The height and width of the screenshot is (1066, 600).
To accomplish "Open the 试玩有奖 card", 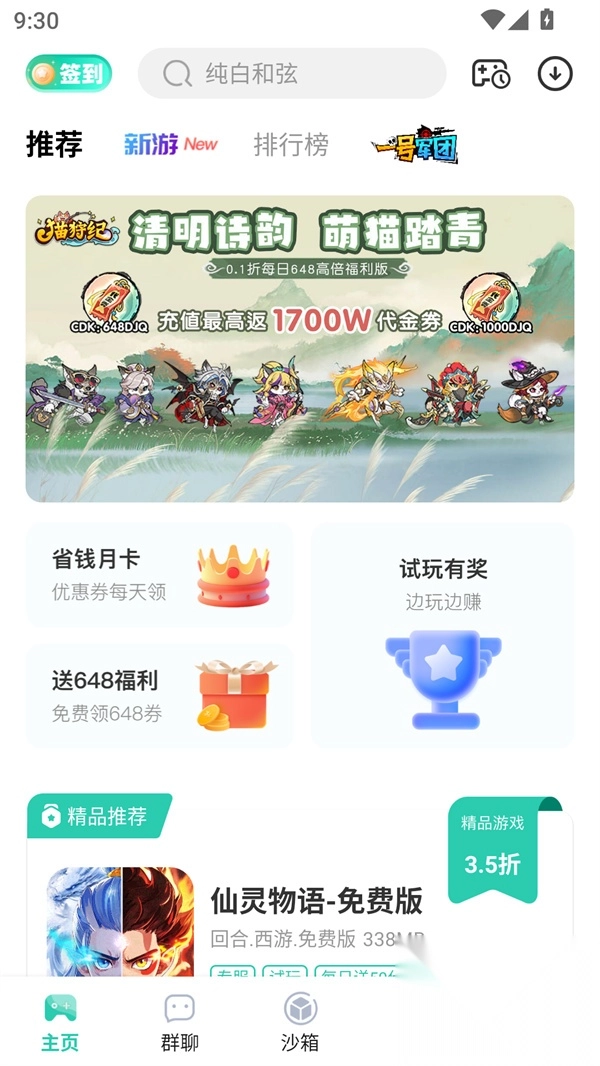I will (442, 635).
